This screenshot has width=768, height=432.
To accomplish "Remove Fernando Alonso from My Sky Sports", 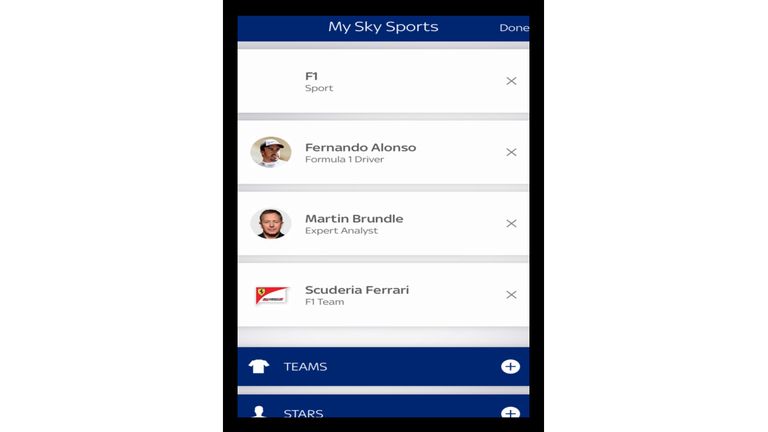I will pyautogui.click(x=511, y=152).
